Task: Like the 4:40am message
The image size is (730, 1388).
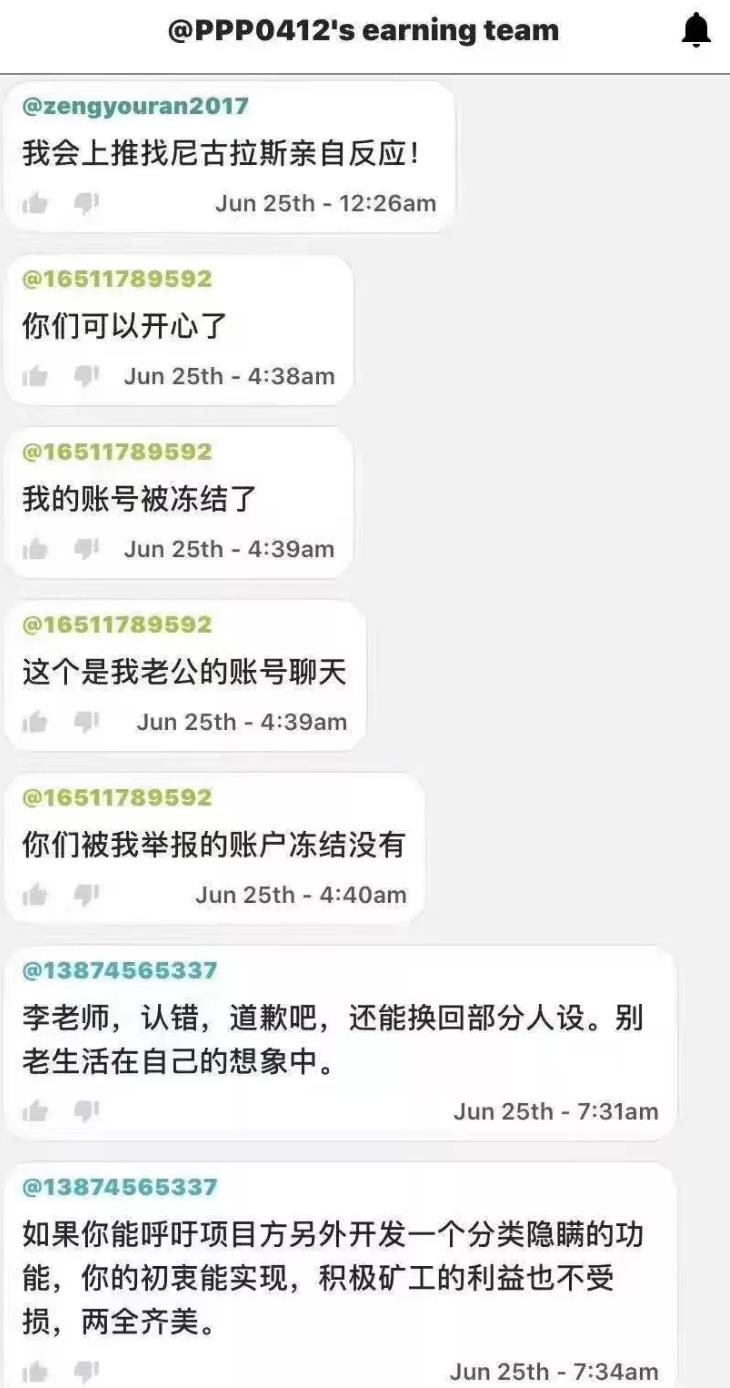Action: pos(35,895)
